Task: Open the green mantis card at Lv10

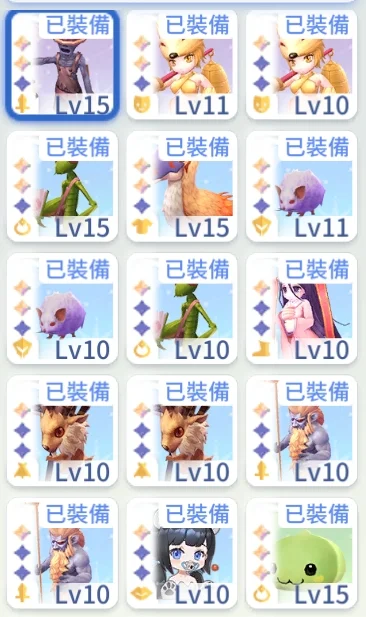Action: (x=182, y=309)
